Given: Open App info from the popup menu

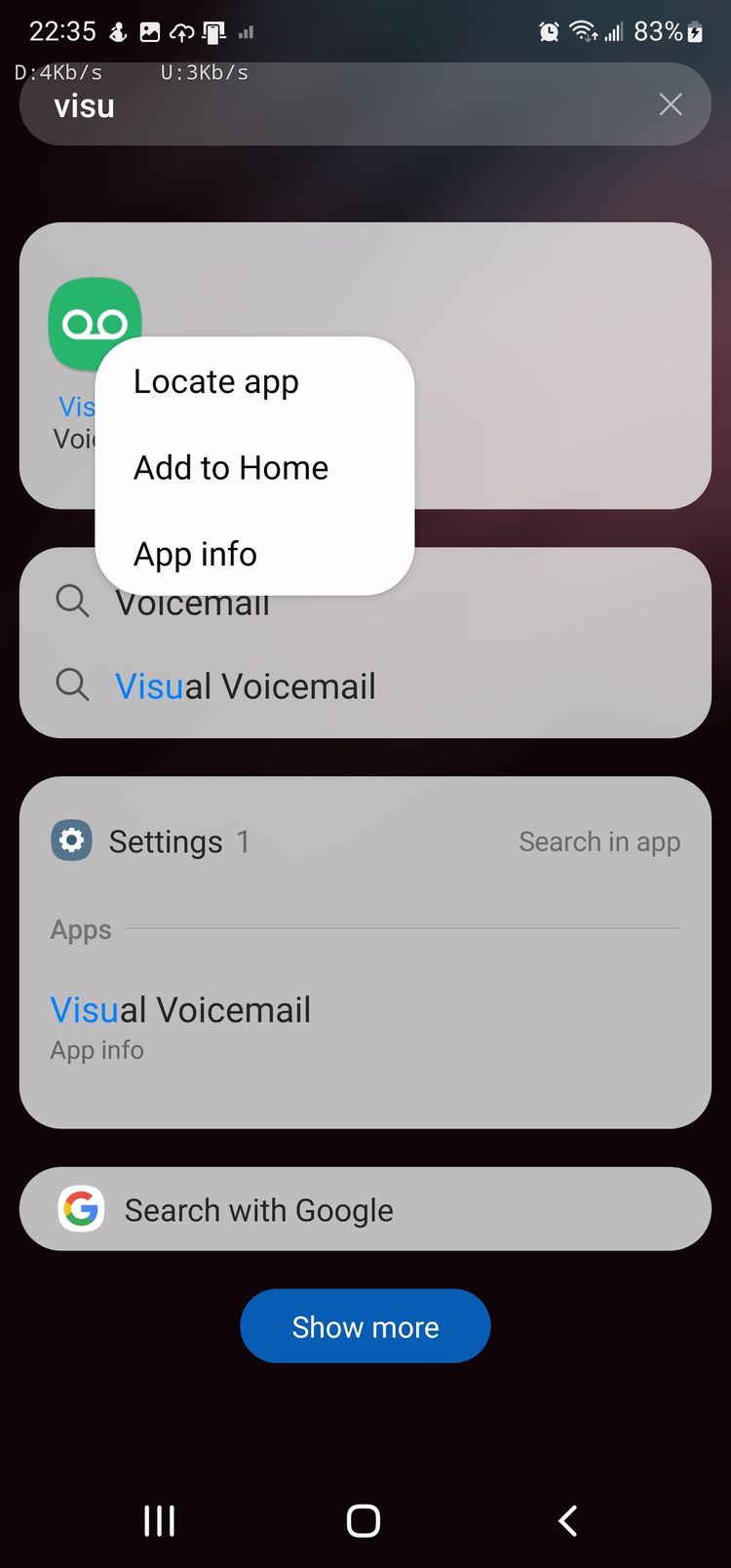Looking at the screenshot, I should (x=196, y=554).
